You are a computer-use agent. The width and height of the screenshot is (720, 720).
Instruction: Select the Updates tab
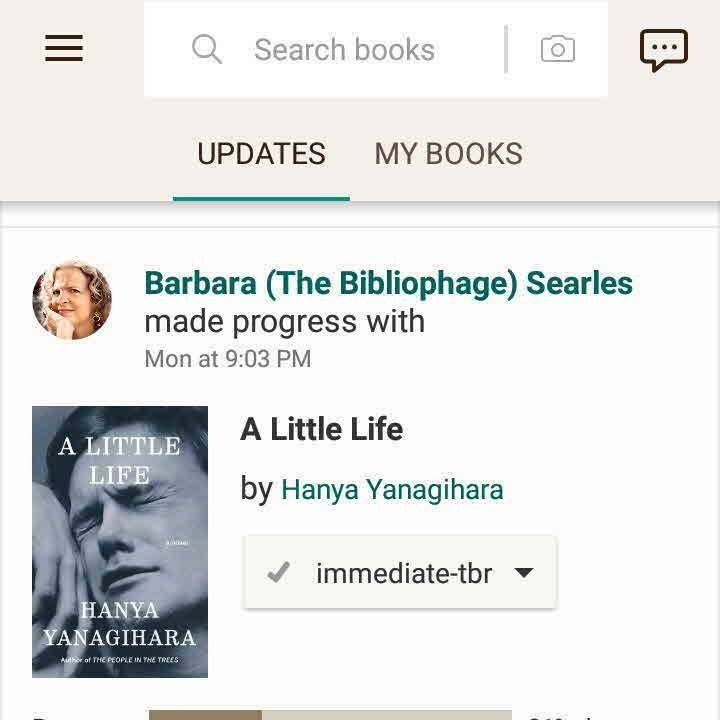click(261, 154)
